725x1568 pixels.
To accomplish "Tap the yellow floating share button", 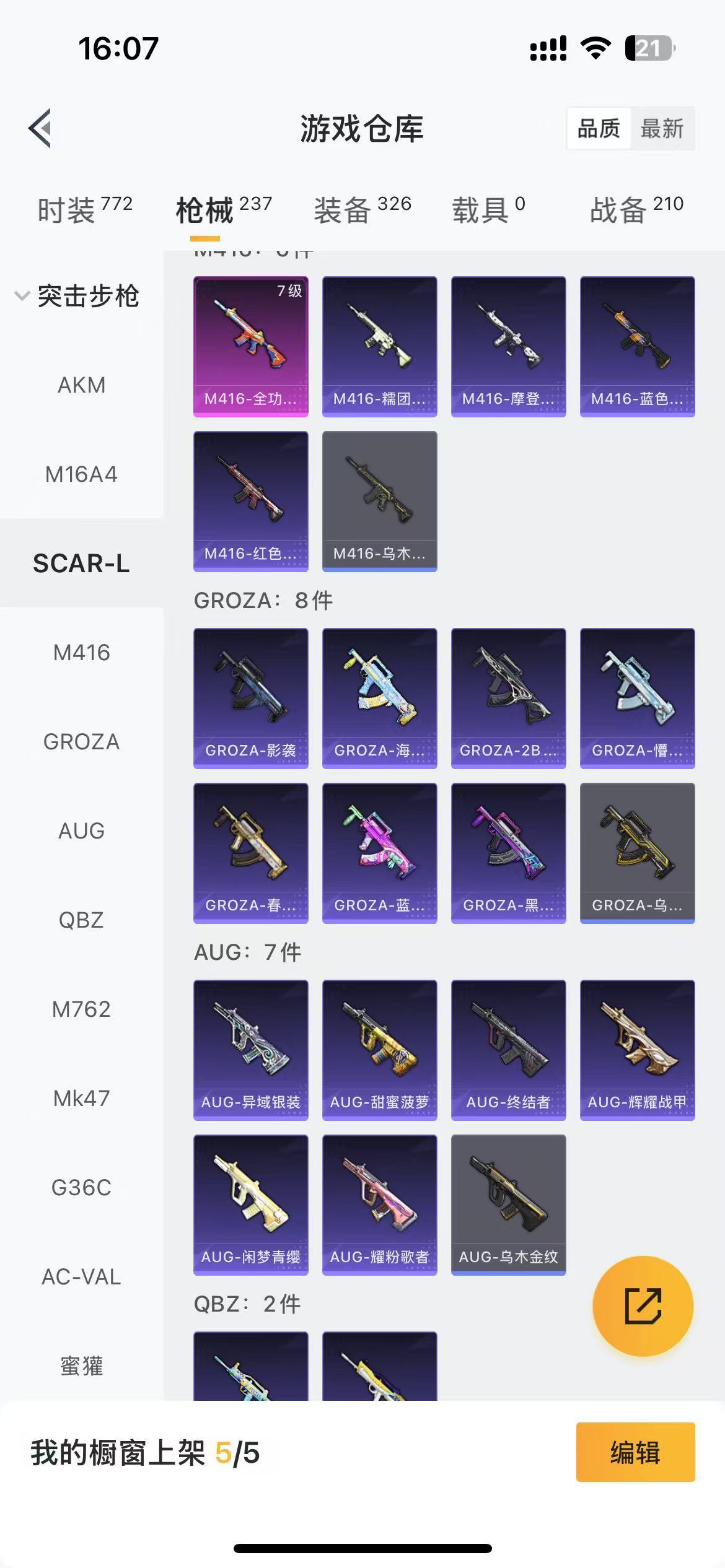I will click(643, 1307).
